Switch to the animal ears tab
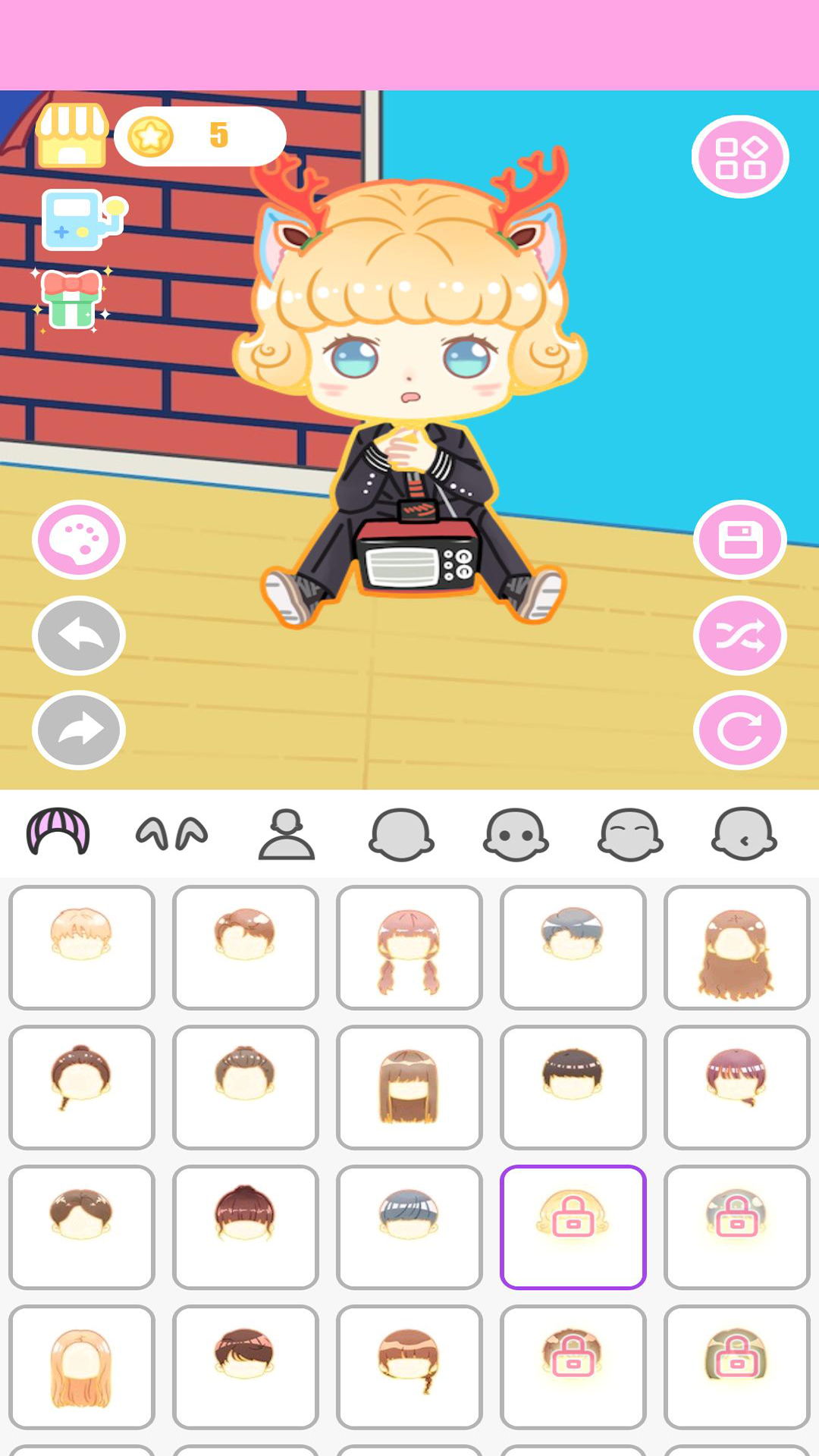Image resolution: width=819 pixels, height=1456 pixels. click(x=171, y=833)
